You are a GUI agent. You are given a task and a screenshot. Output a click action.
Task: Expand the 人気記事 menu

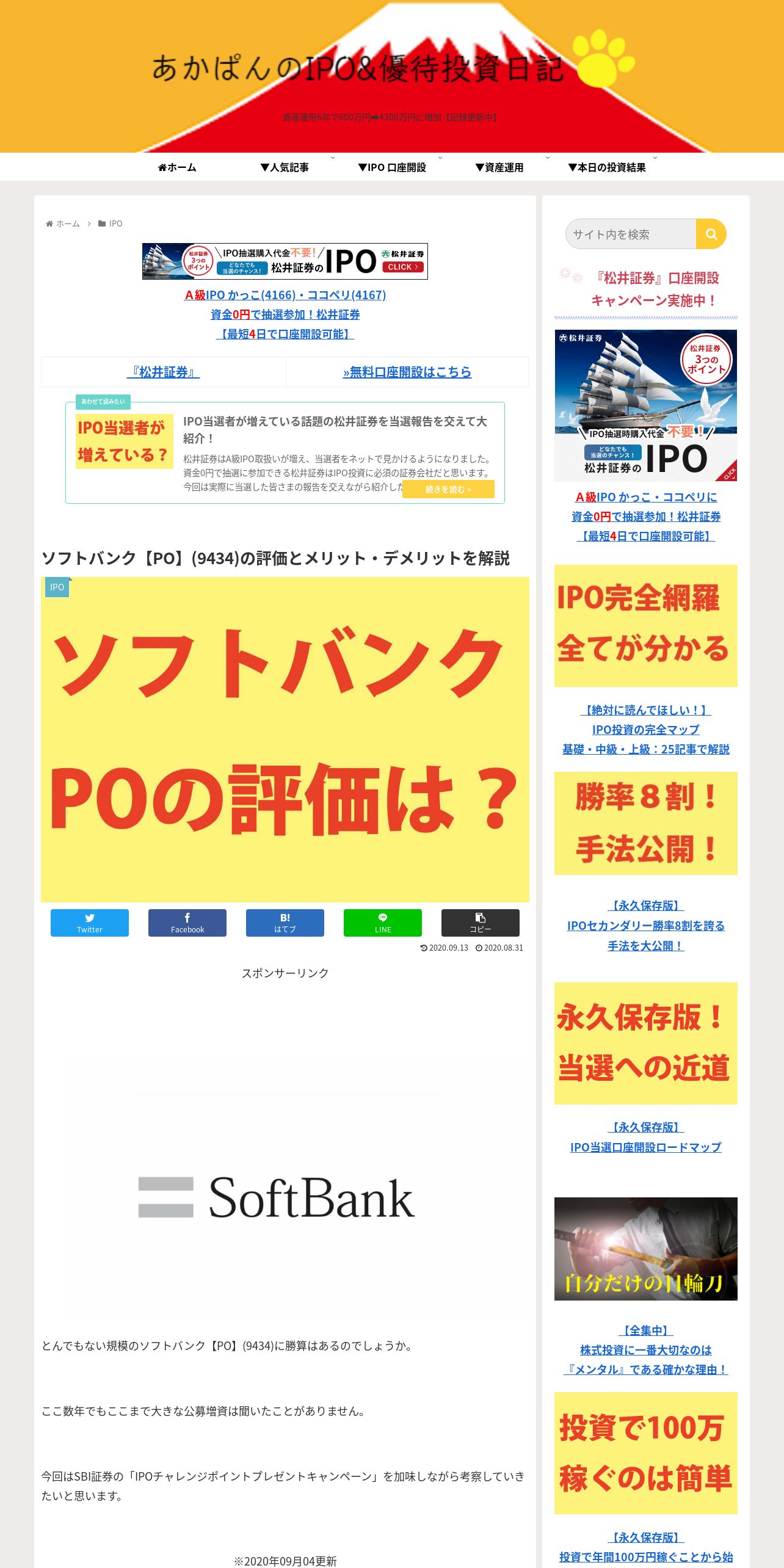(x=285, y=167)
